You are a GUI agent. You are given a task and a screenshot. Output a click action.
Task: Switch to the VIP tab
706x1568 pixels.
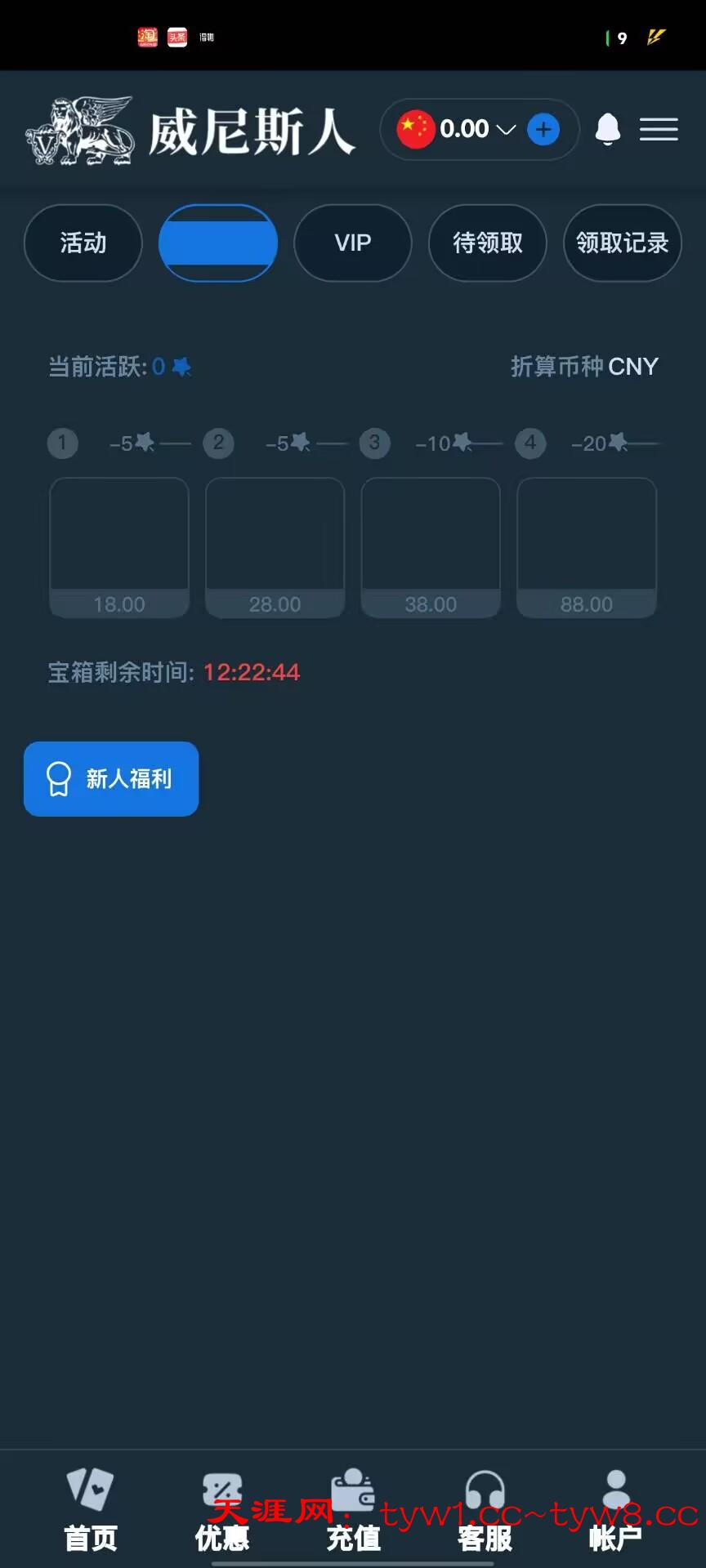[x=353, y=243]
